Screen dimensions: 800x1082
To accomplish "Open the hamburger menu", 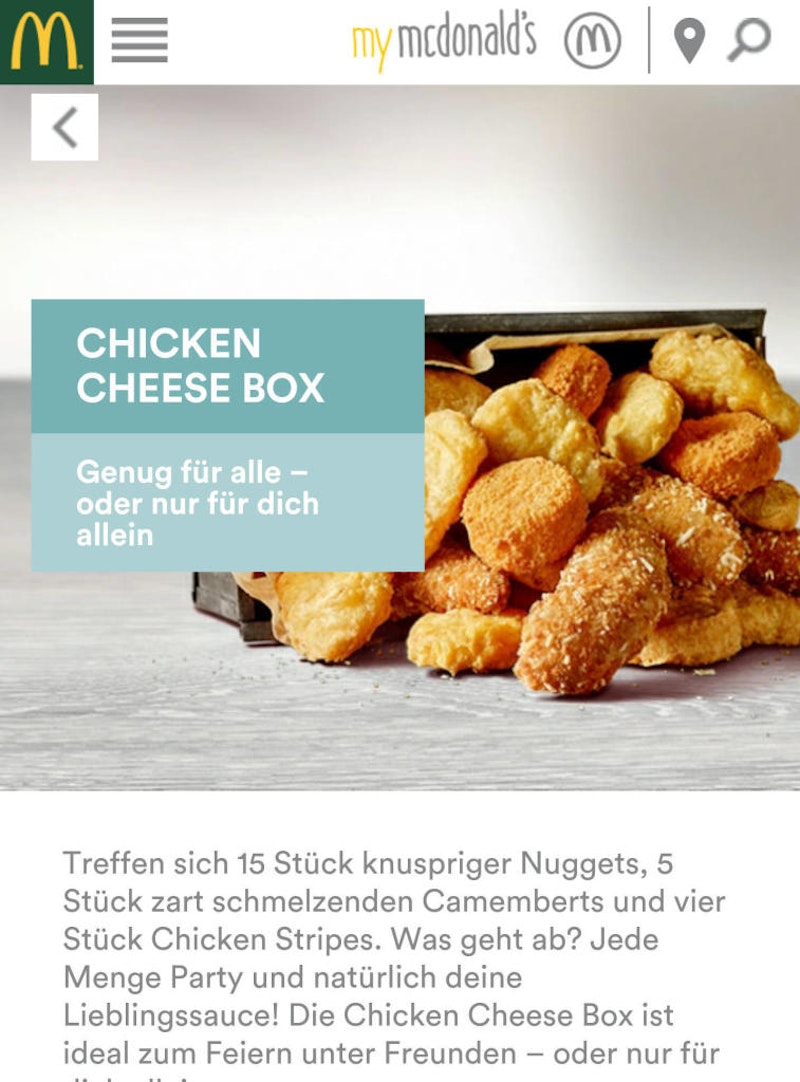I will point(139,41).
